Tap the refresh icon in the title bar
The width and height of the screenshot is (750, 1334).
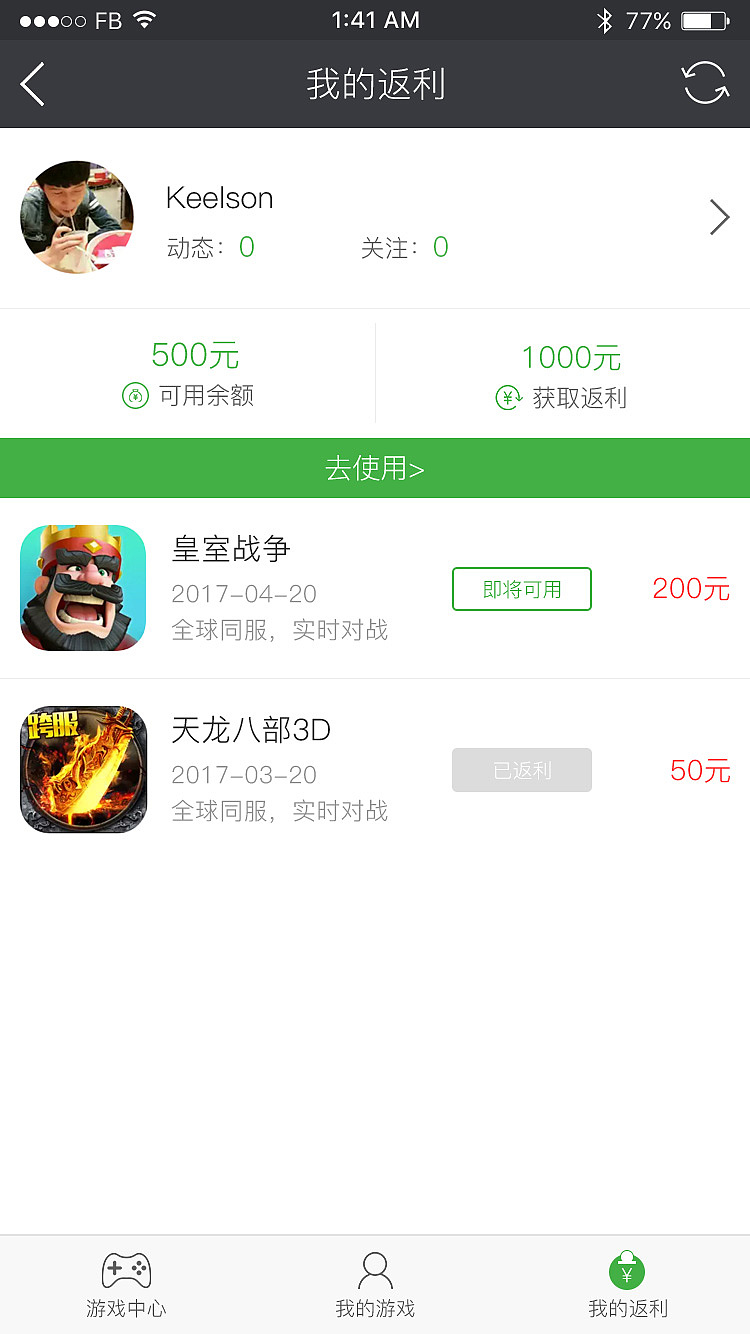(704, 84)
